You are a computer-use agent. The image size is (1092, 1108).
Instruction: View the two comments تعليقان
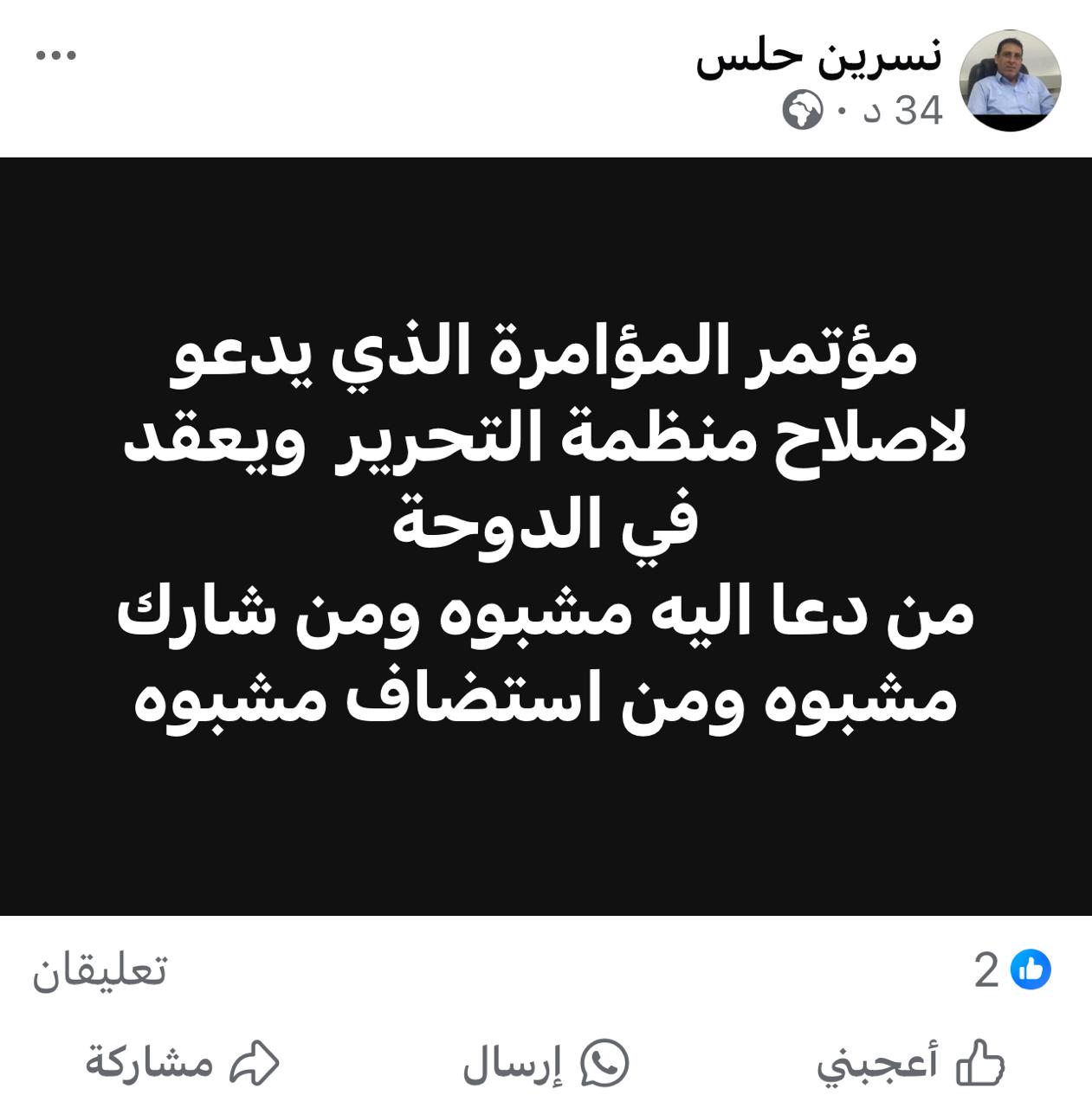(100, 970)
